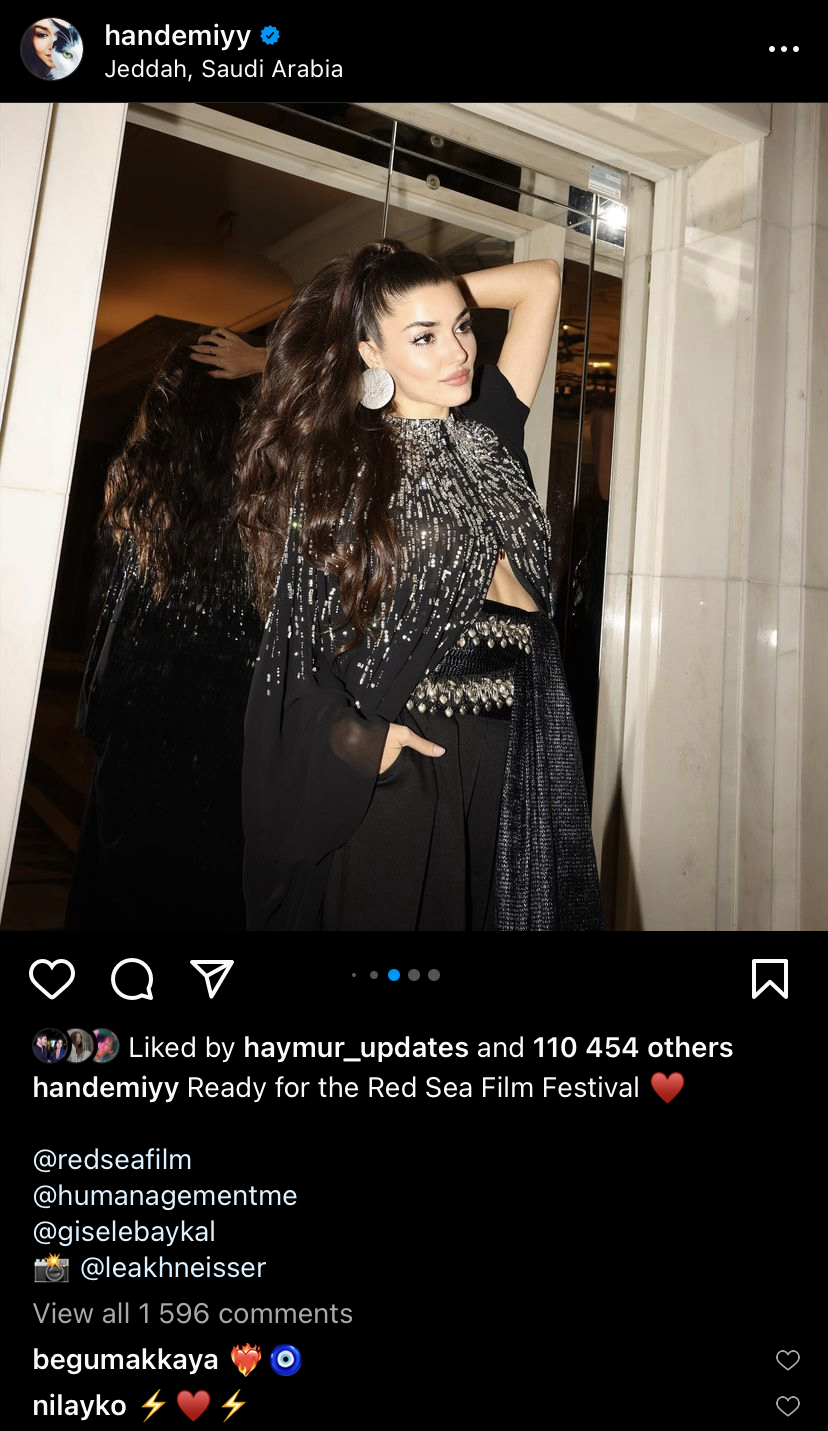Open comments with the speech bubble icon
The width and height of the screenshot is (828, 1431).
pos(132,979)
